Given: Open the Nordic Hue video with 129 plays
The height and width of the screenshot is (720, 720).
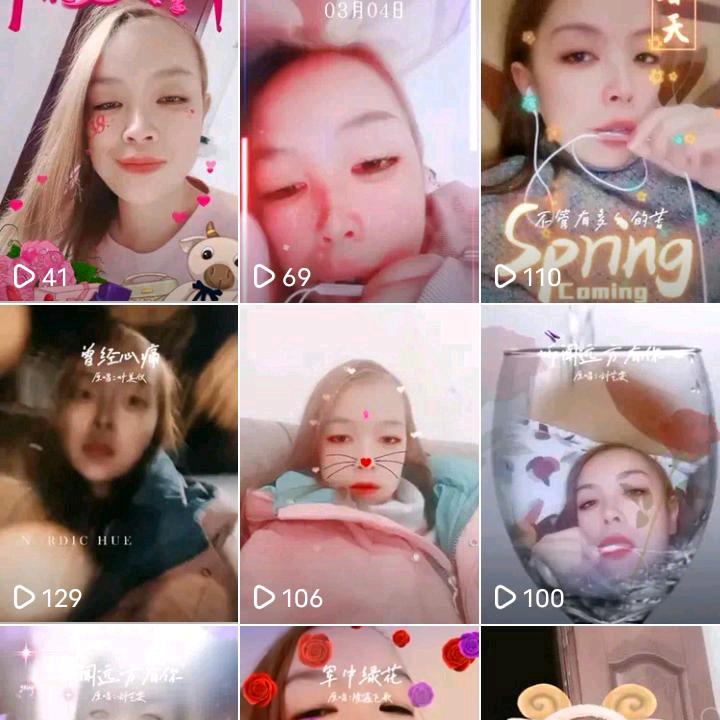Looking at the screenshot, I should point(119,463).
